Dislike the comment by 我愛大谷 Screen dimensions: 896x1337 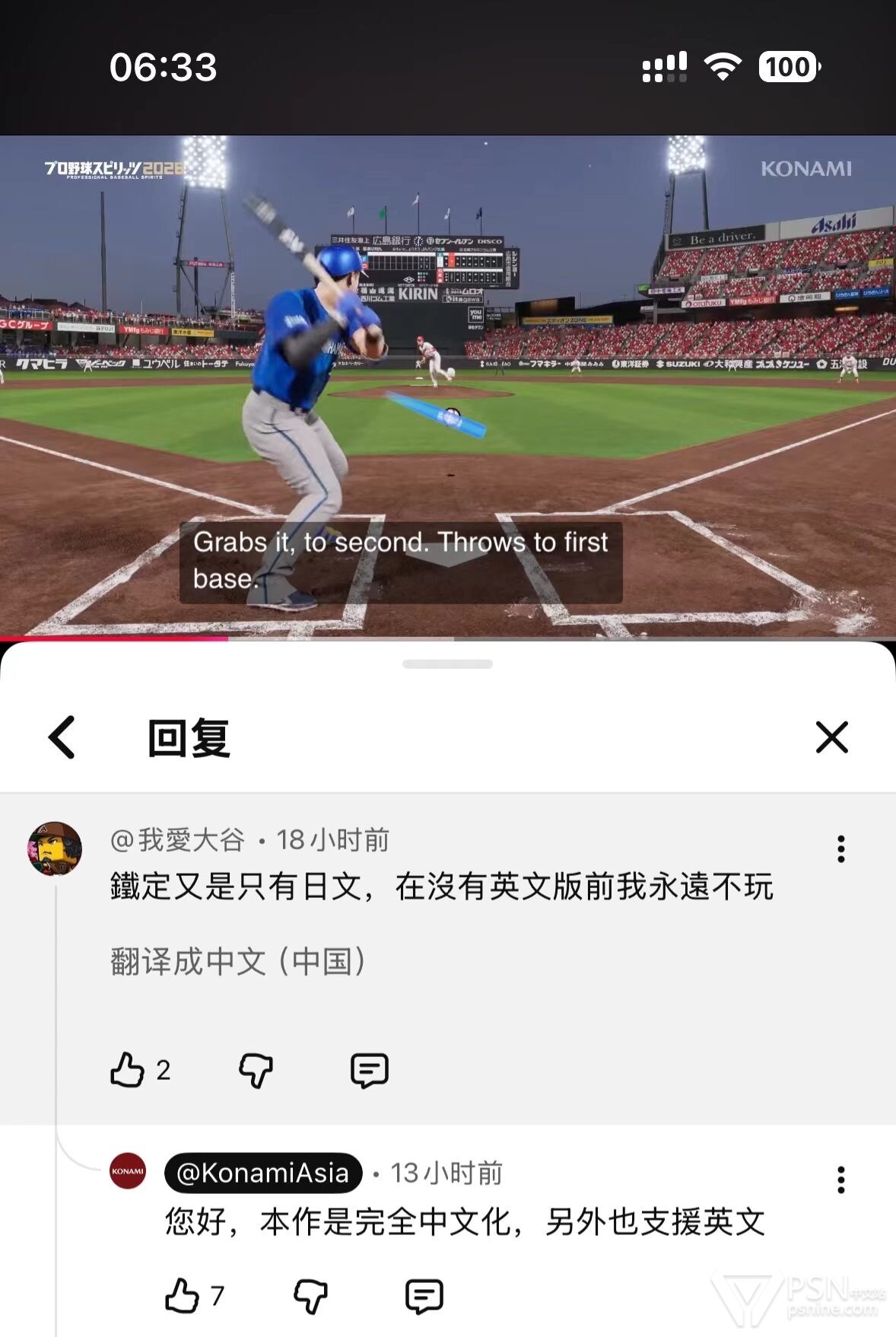coord(256,1070)
